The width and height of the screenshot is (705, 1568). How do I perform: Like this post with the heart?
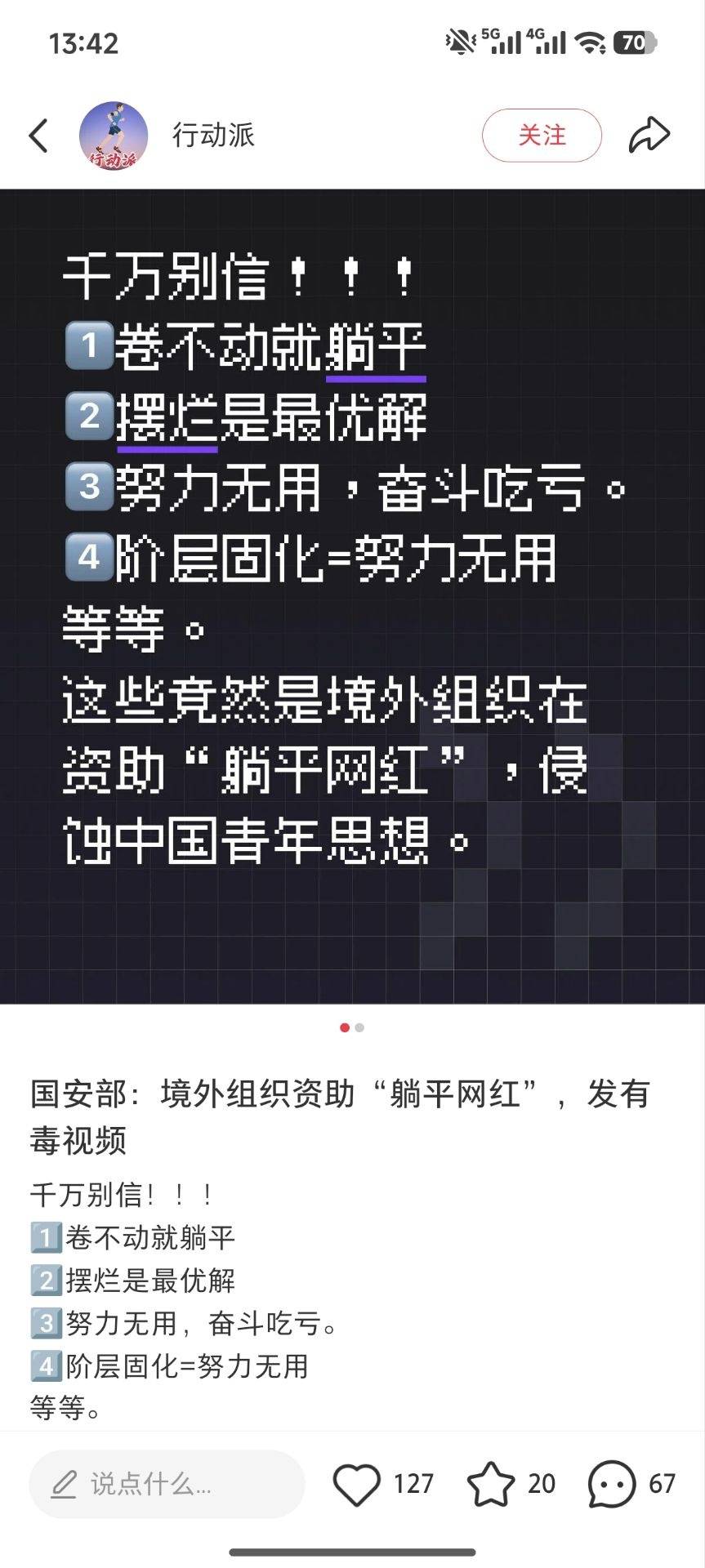[357, 1484]
